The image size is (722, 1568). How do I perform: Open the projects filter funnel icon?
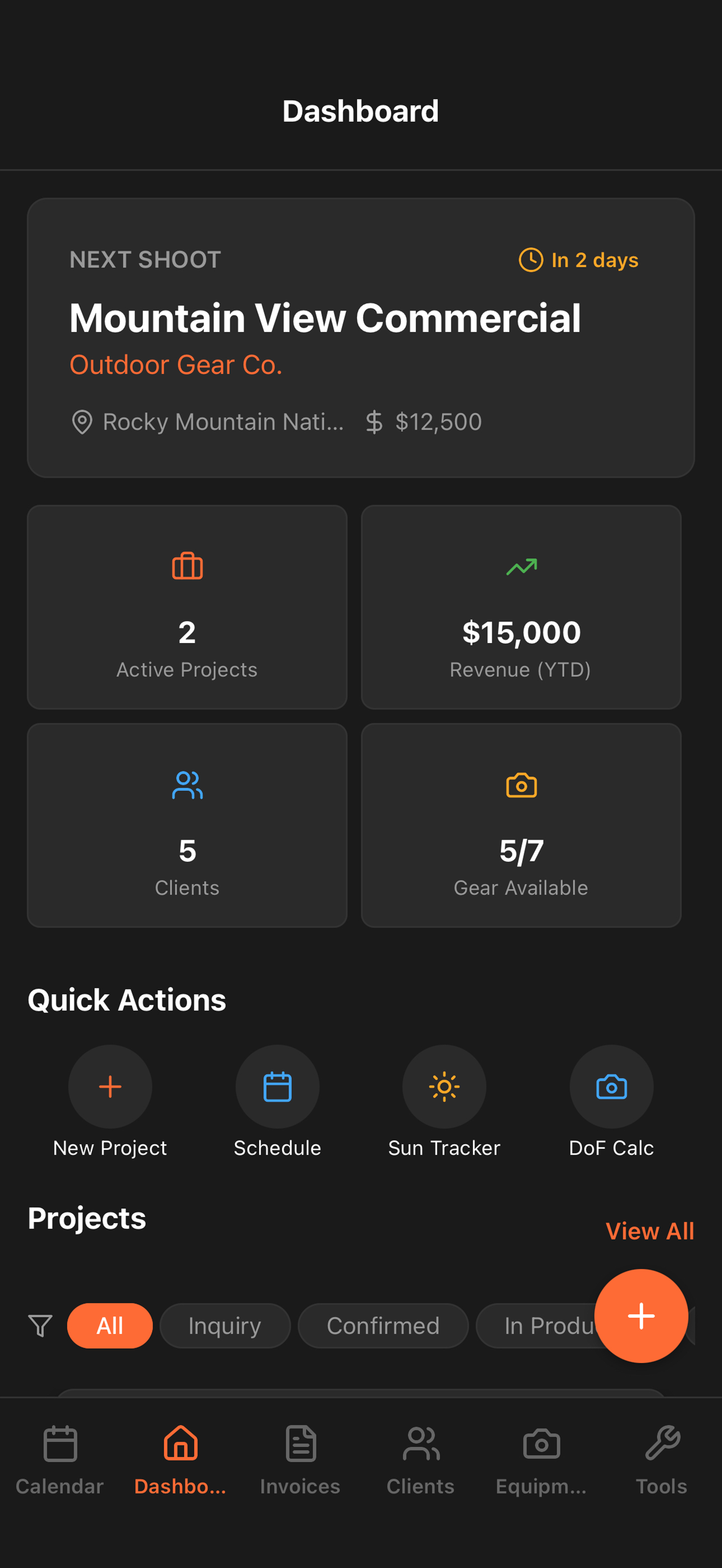[x=39, y=1326]
